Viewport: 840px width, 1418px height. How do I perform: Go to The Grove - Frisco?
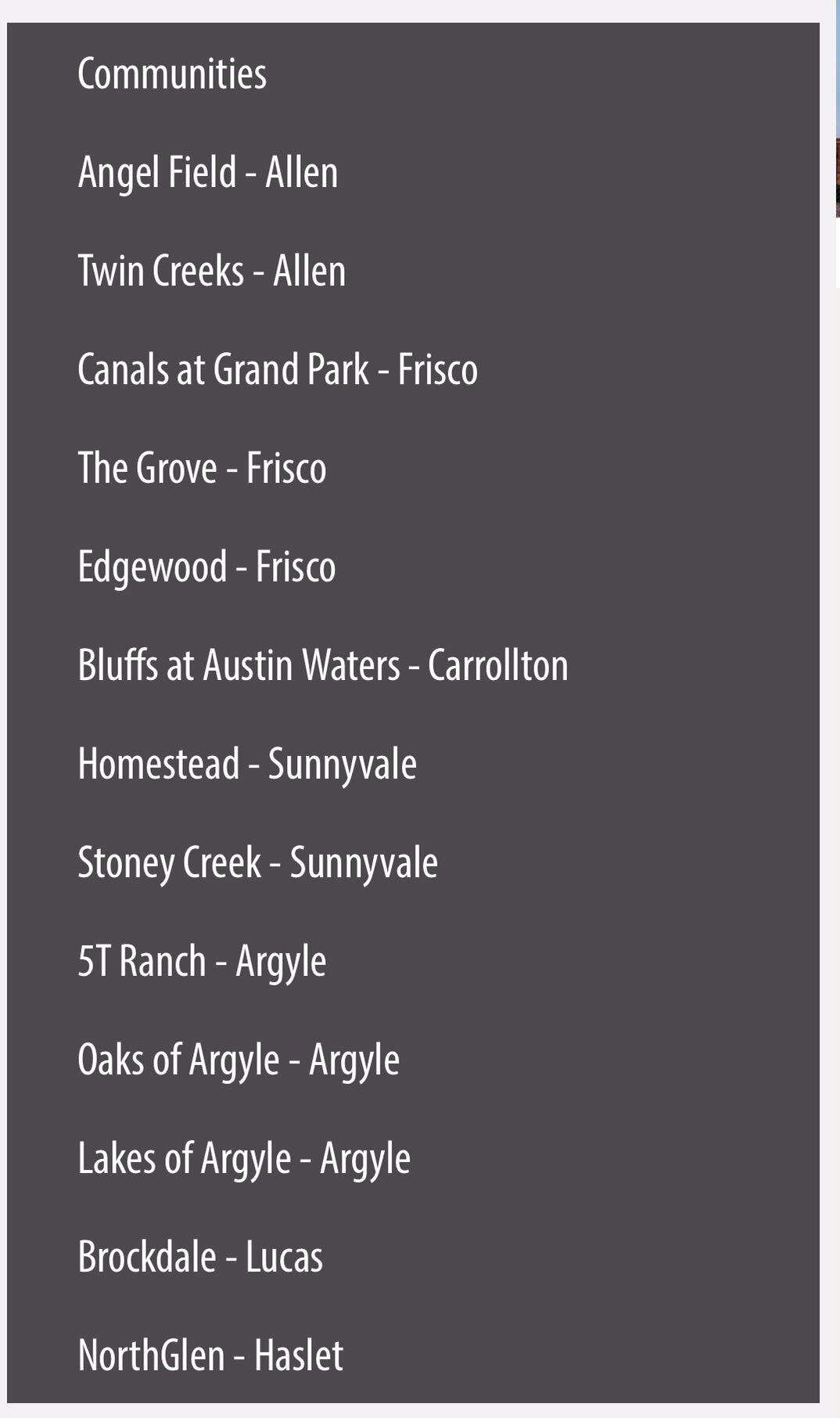point(202,469)
